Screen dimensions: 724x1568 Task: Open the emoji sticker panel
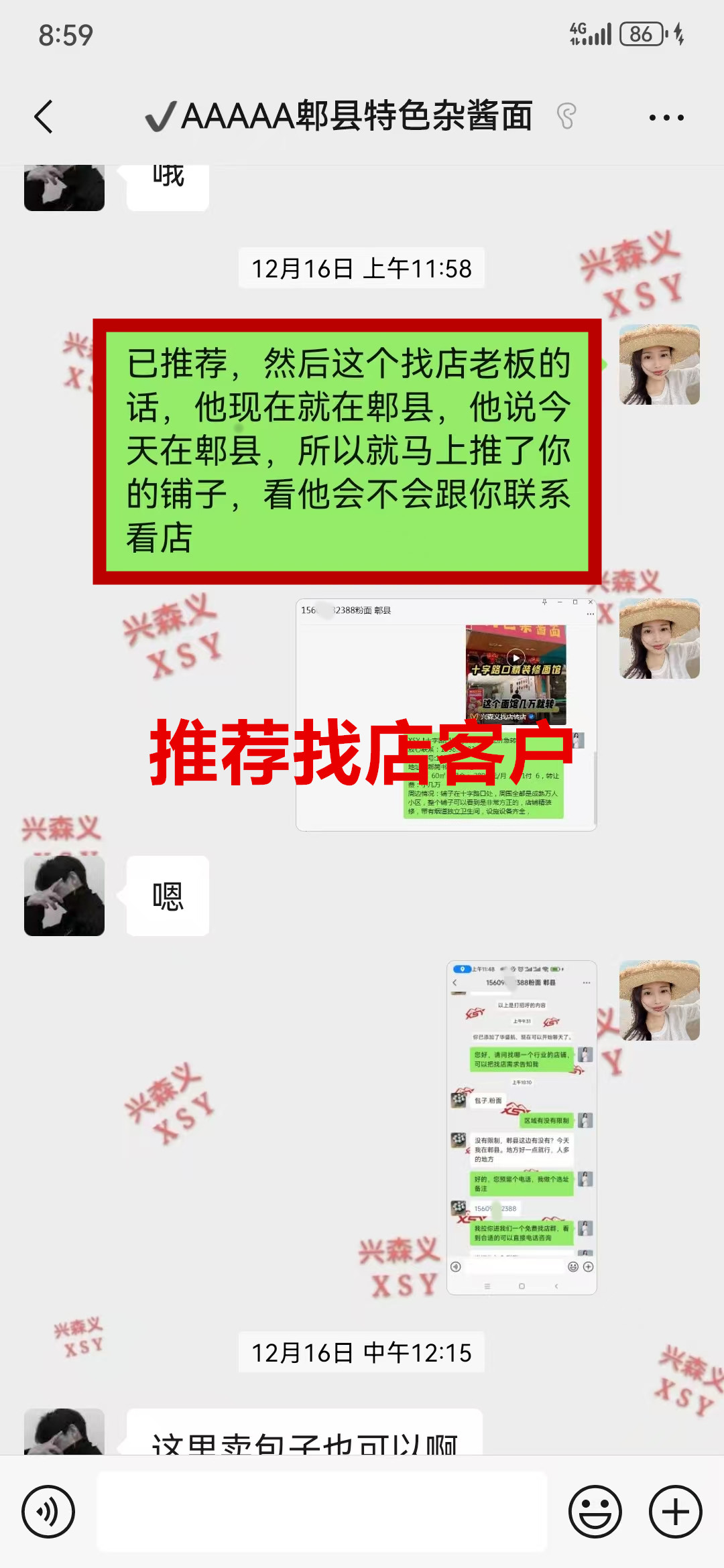coord(595,1512)
